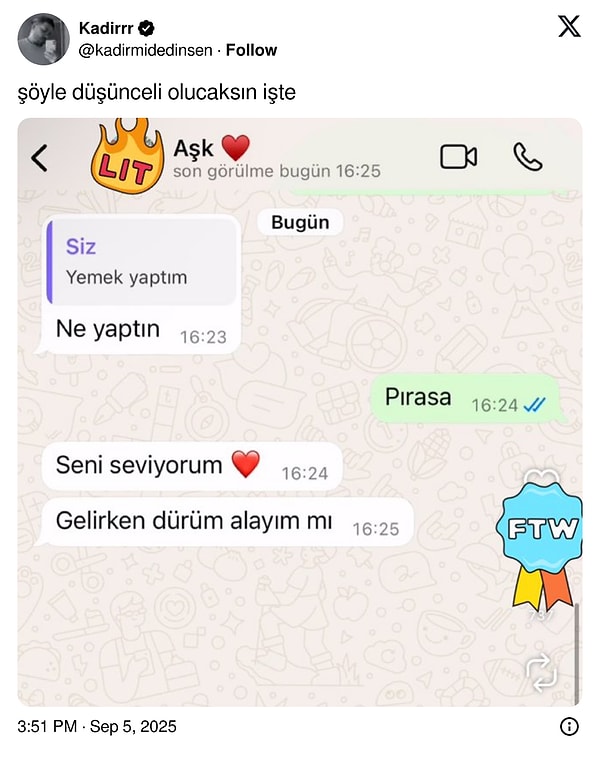Follow @kadirmidedinsen
600x757 pixels.
coord(251,50)
